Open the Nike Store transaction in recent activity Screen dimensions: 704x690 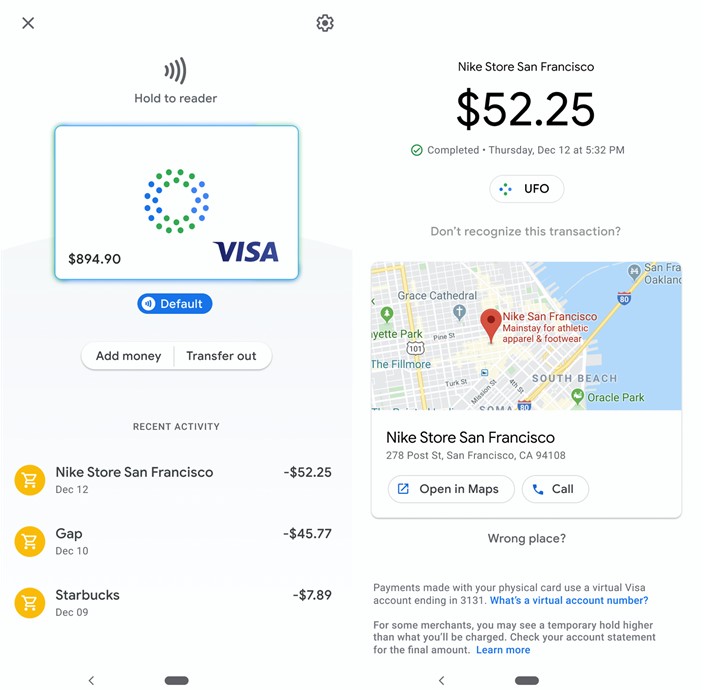click(x=175, y=480)
